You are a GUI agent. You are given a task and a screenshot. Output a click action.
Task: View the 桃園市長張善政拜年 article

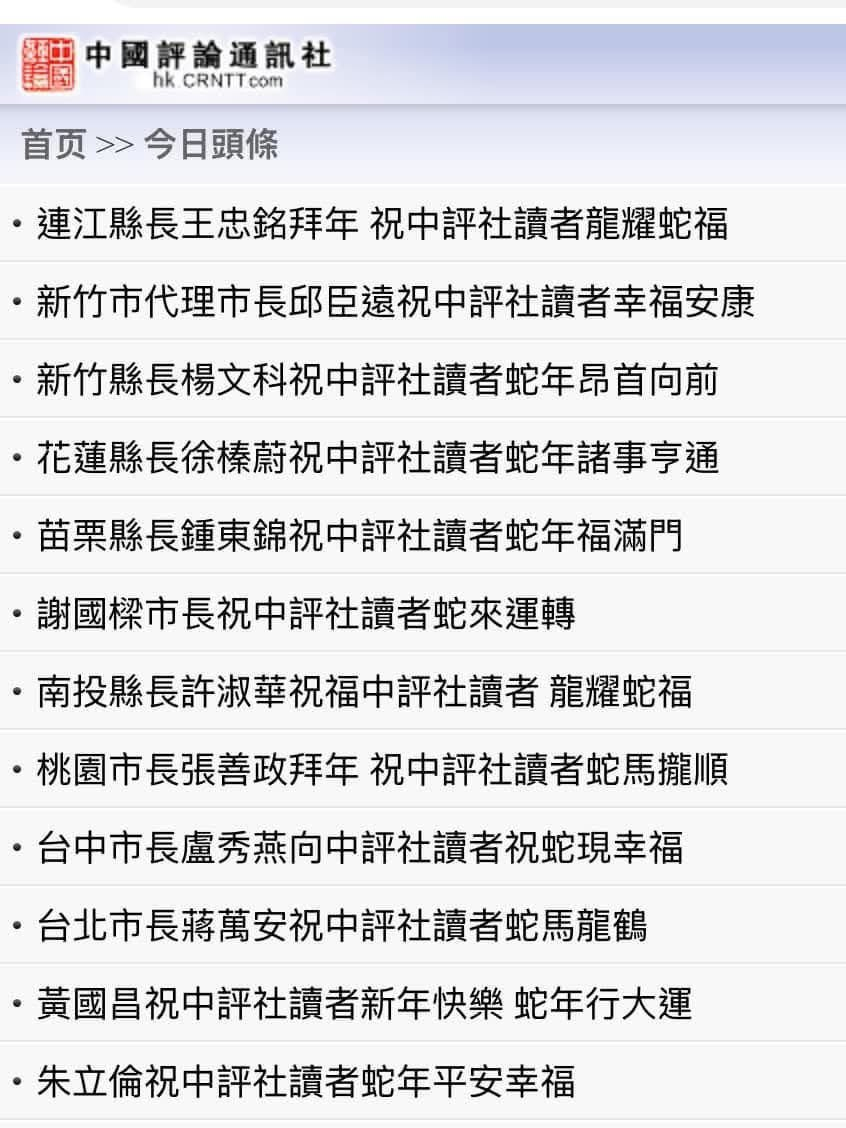tap(382, 770)
